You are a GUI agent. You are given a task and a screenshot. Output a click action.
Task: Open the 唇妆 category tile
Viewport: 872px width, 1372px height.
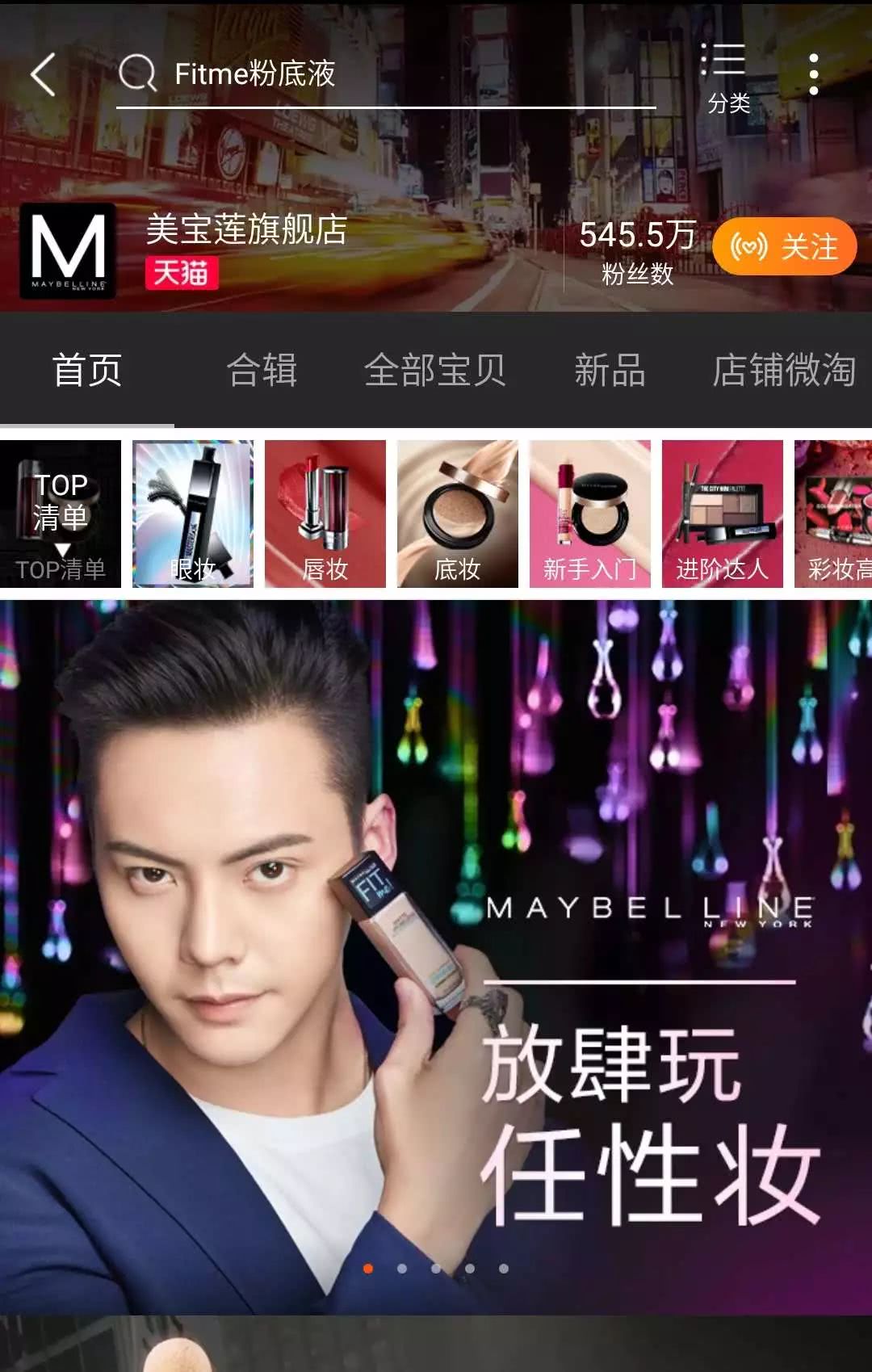pos(325,514)
